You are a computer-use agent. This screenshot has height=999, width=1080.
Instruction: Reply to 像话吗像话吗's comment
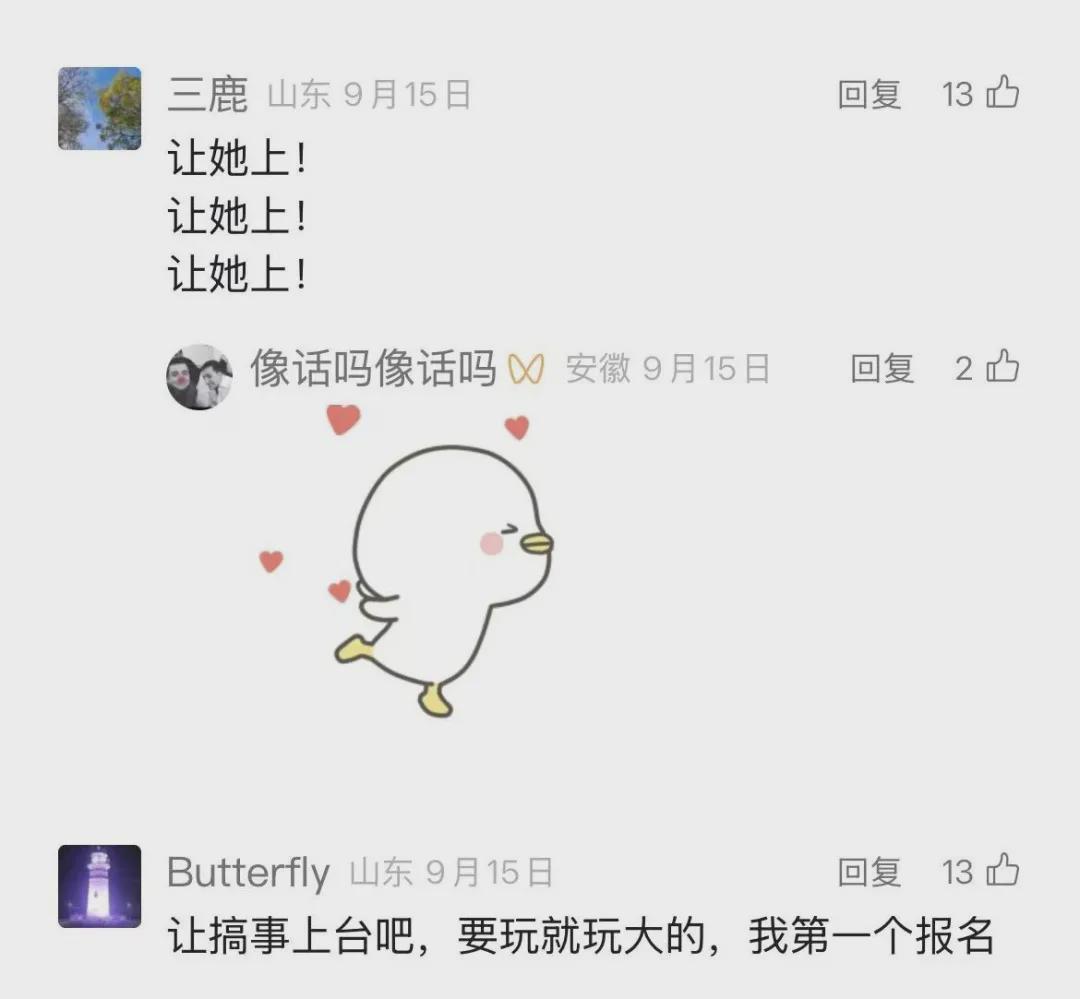pyautogui.click(x=882, y=369)
